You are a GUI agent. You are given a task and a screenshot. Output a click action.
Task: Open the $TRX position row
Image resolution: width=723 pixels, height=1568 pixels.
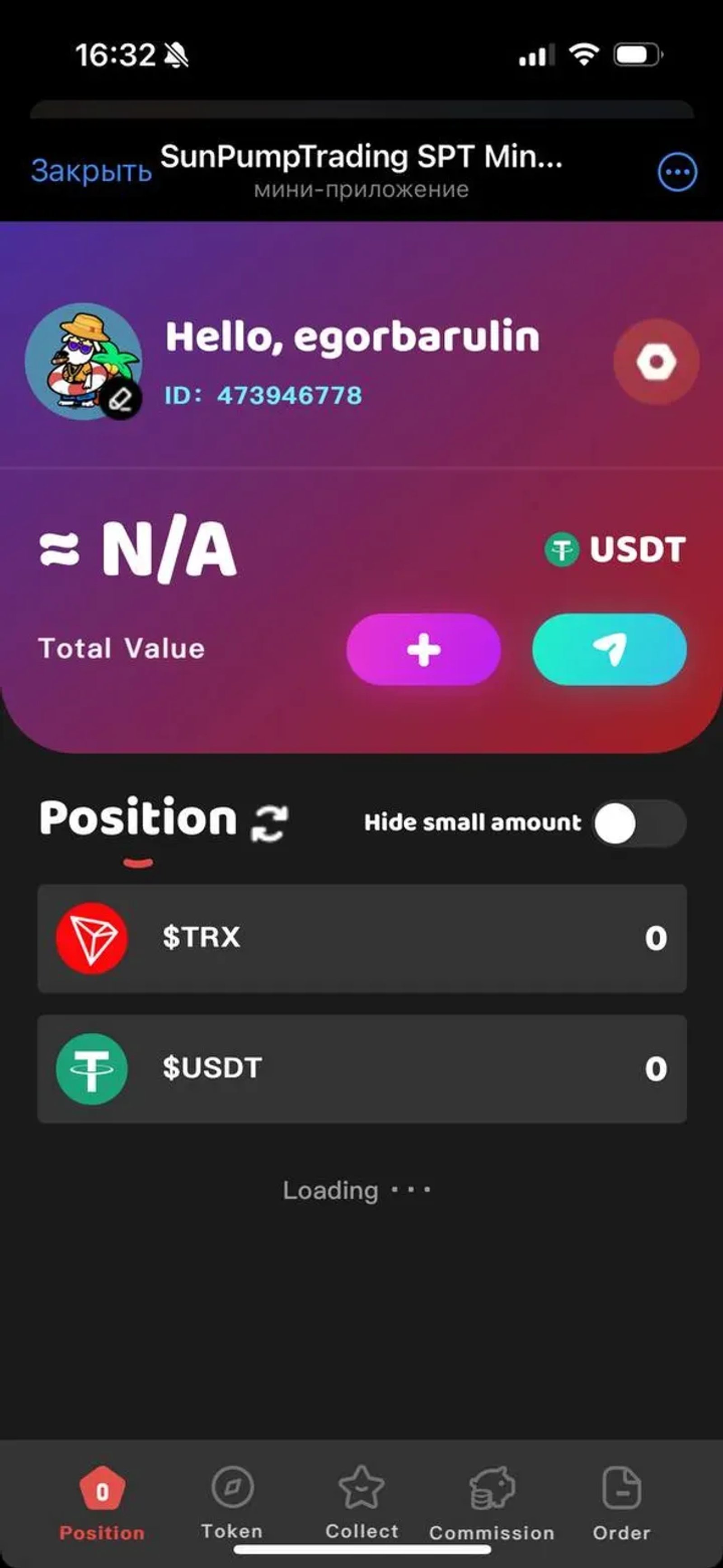point(362,938)
